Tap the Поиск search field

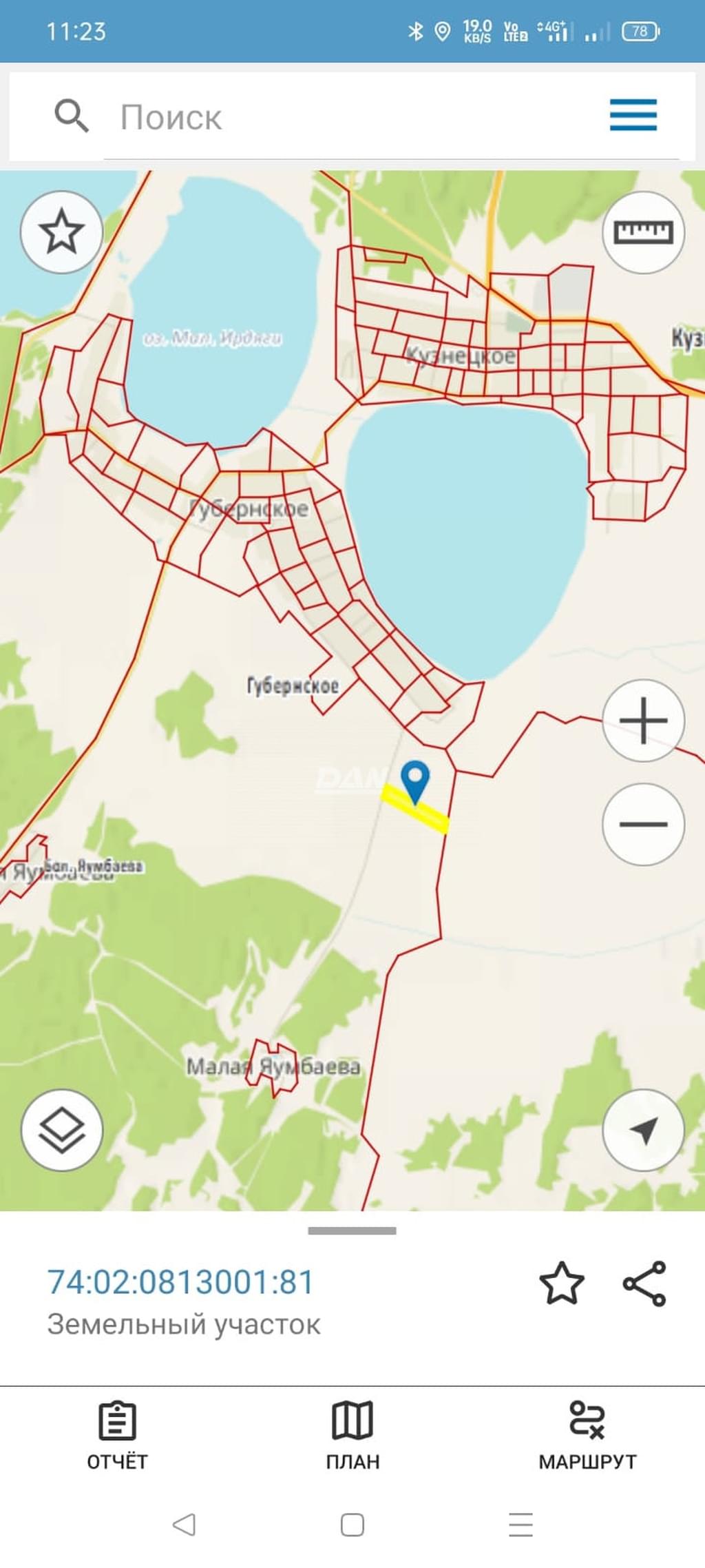[344, 117]
